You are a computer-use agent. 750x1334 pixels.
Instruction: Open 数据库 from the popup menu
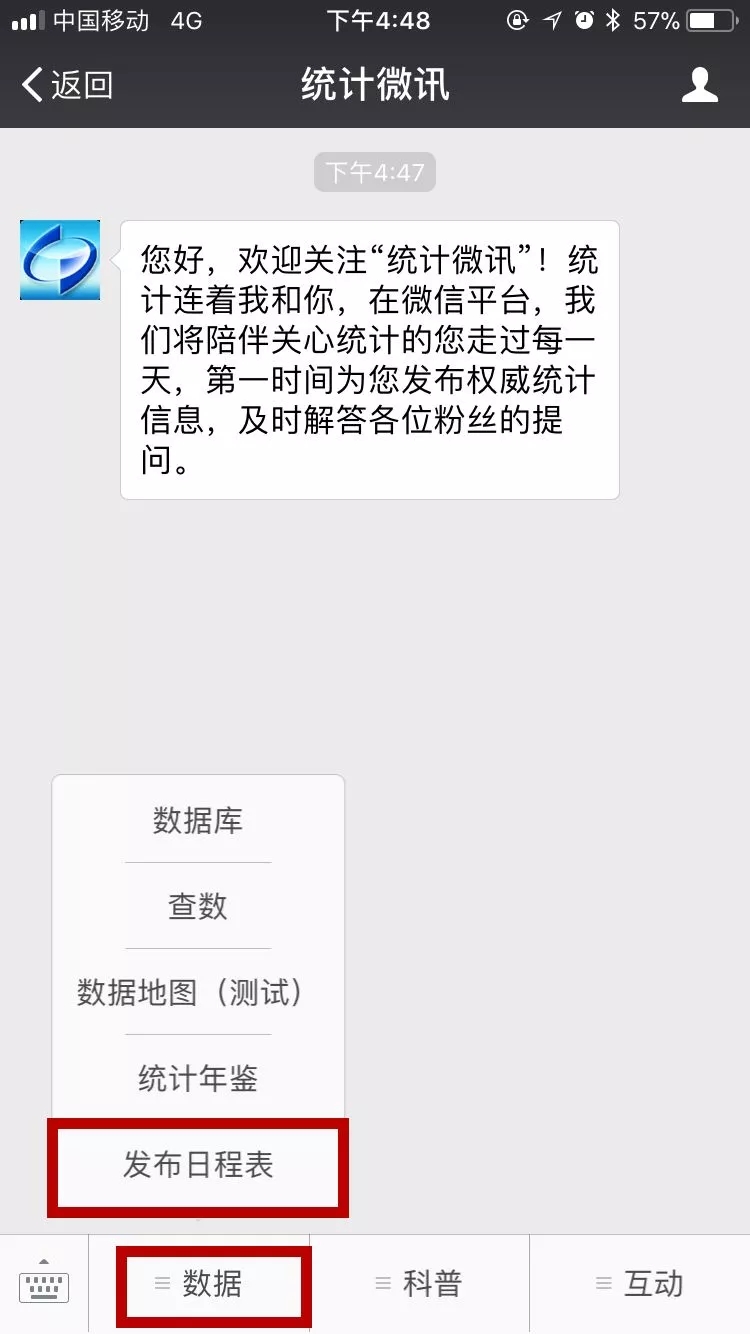tap(198, 821)
